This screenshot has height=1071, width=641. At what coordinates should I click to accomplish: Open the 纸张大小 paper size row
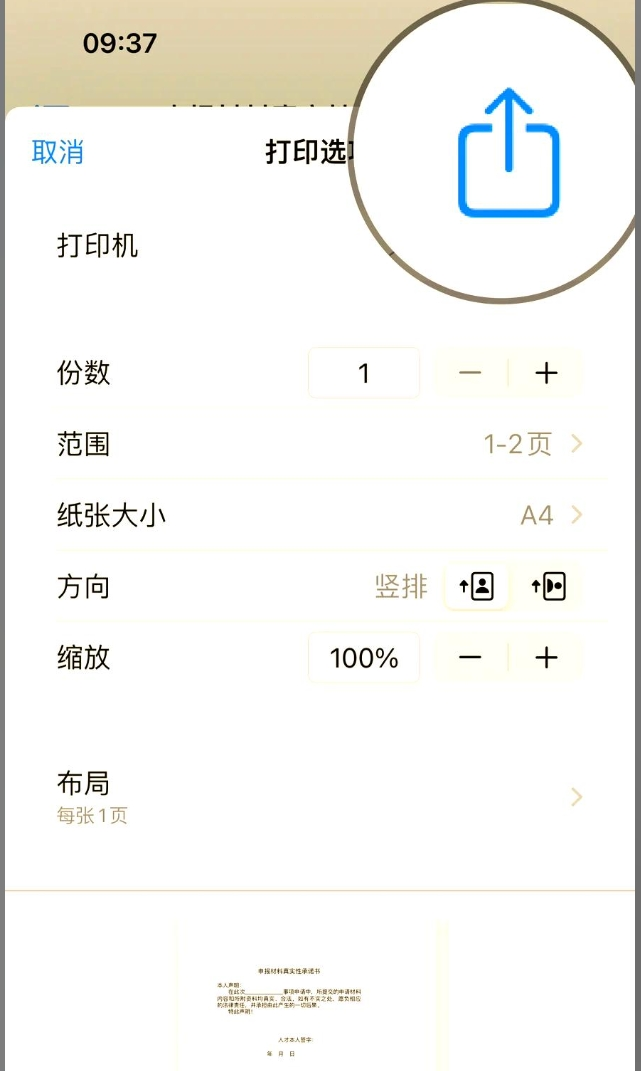pyautogui.click(x=320, y=515)
